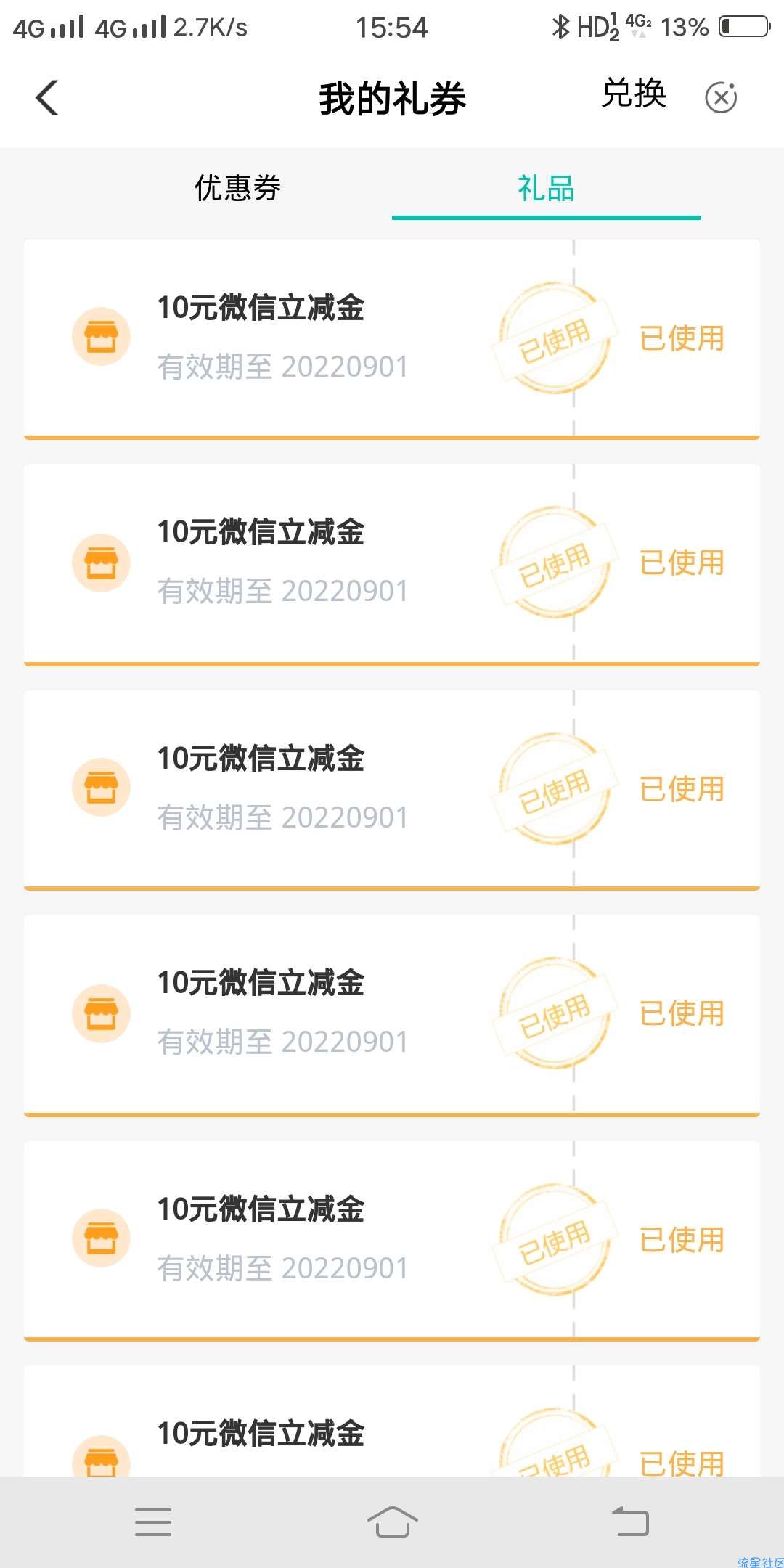Open recent apps with the menu button
This screenshot has width=784, height=1568.
click(153, 1522)
